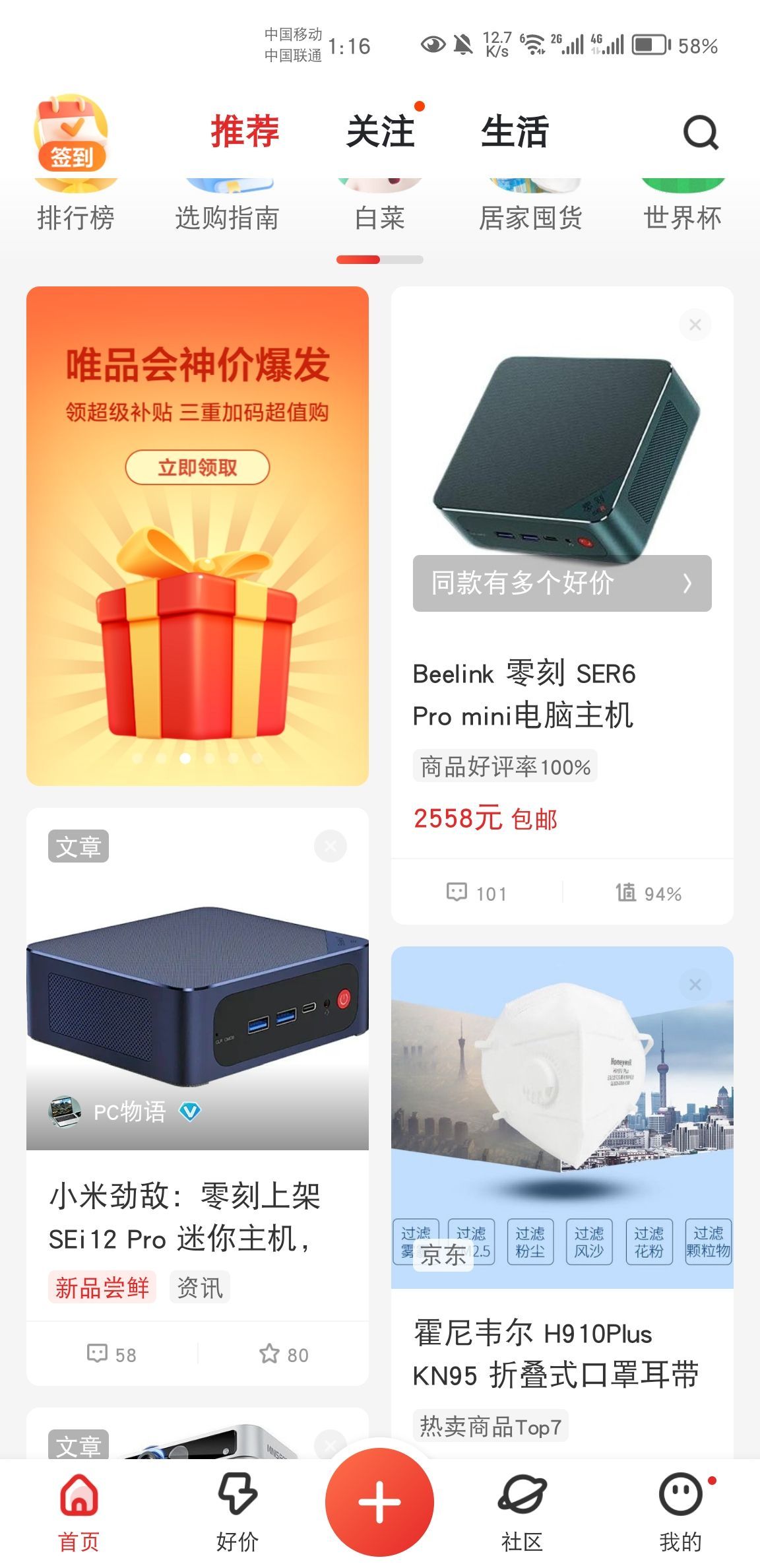The height and width of the screenshot is (1568, 760).
Task: Tap the 立即领取 claim button
Action: click(x=198, y=467)
